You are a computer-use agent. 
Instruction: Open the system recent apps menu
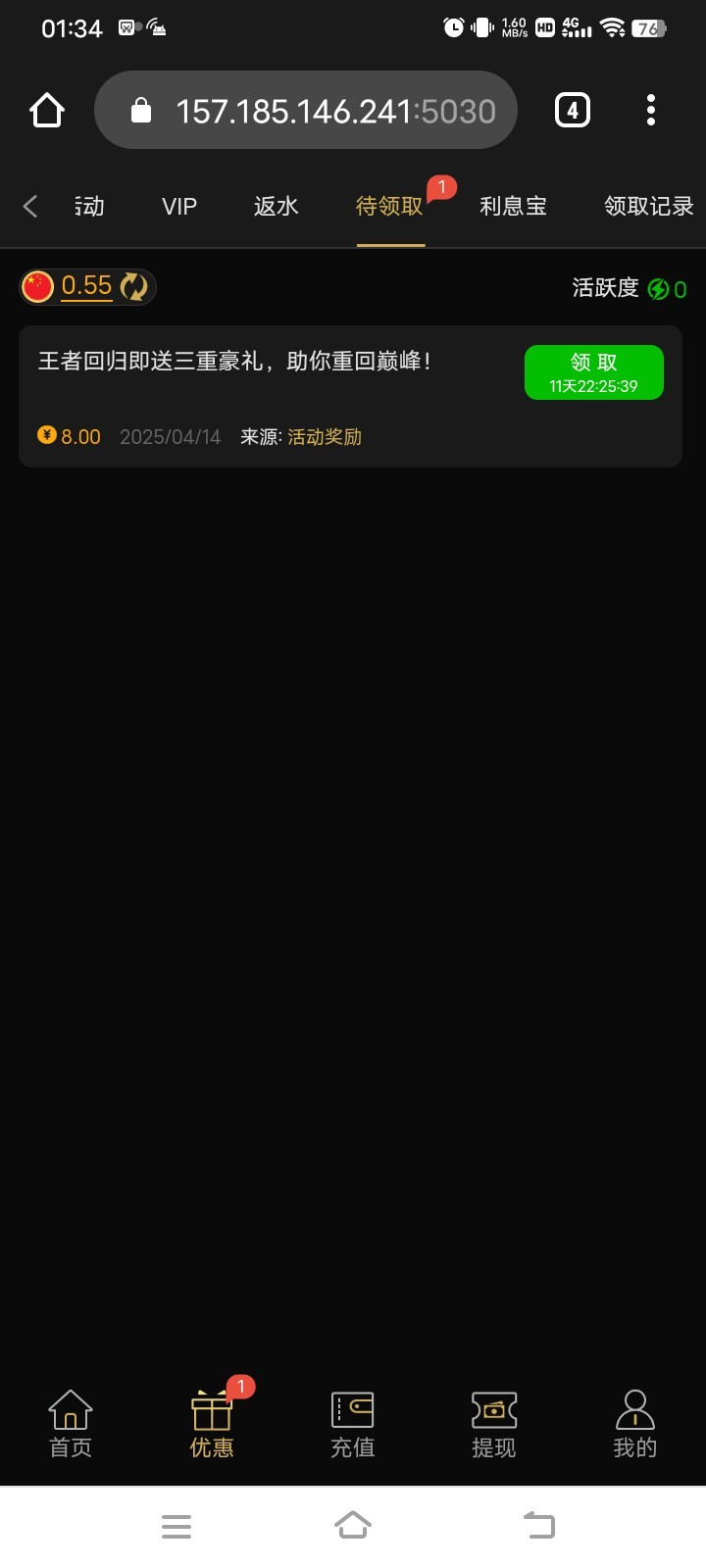point(176,1526)
